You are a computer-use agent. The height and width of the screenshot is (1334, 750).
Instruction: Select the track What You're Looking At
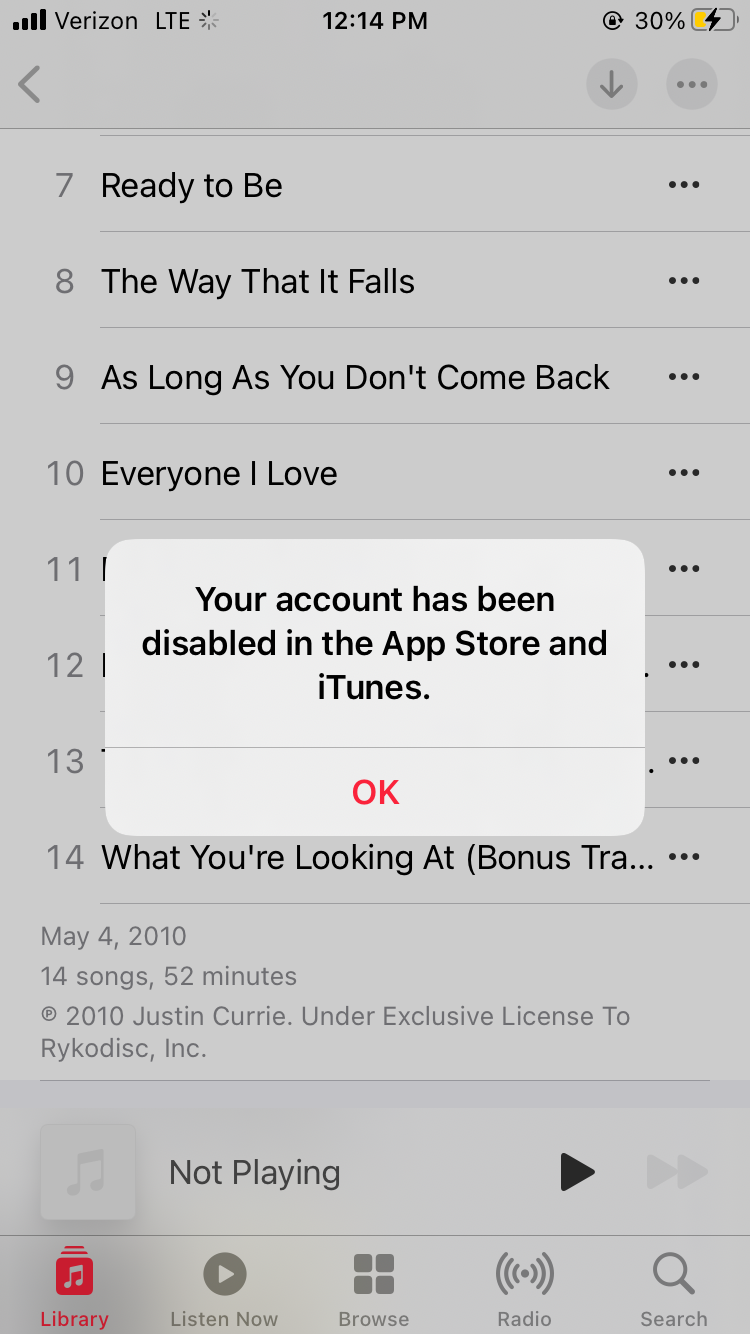tap(378, 857)
